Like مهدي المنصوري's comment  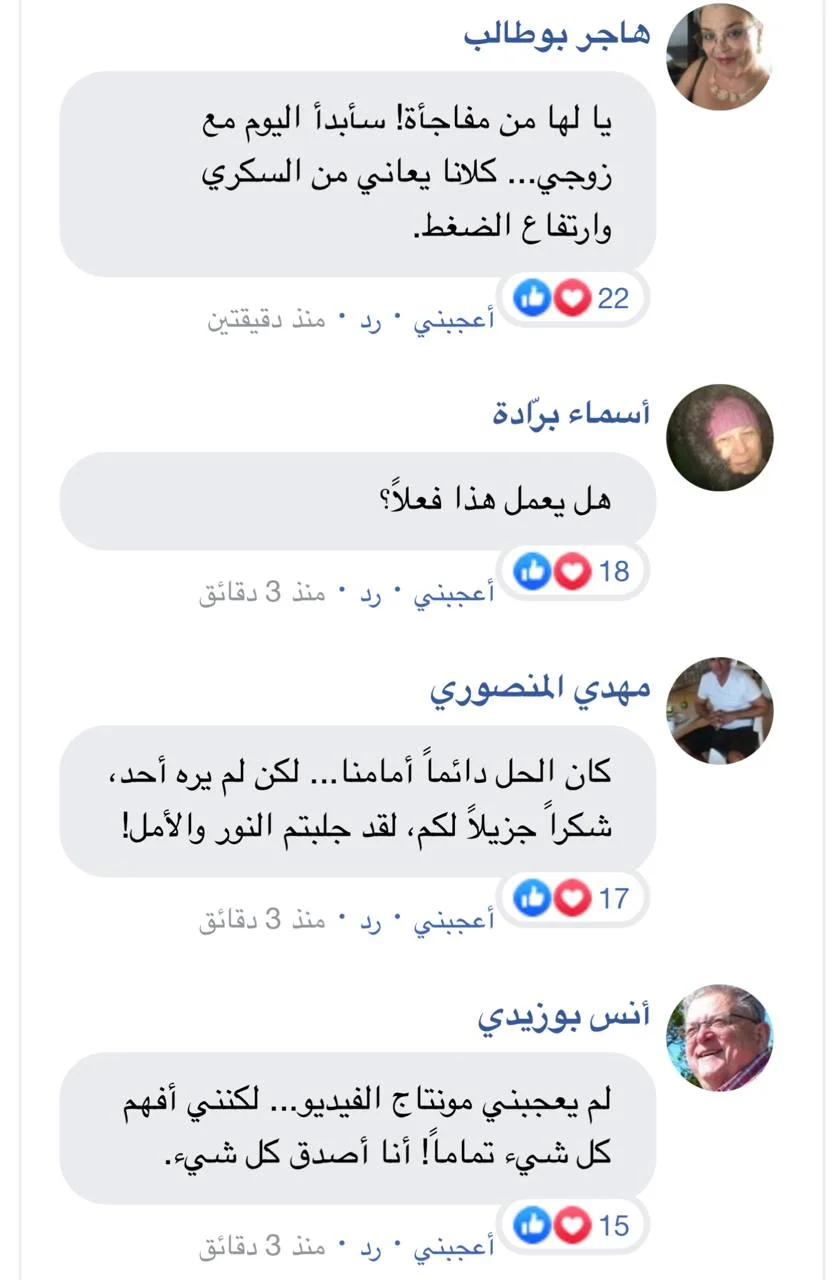coord(455,921)
